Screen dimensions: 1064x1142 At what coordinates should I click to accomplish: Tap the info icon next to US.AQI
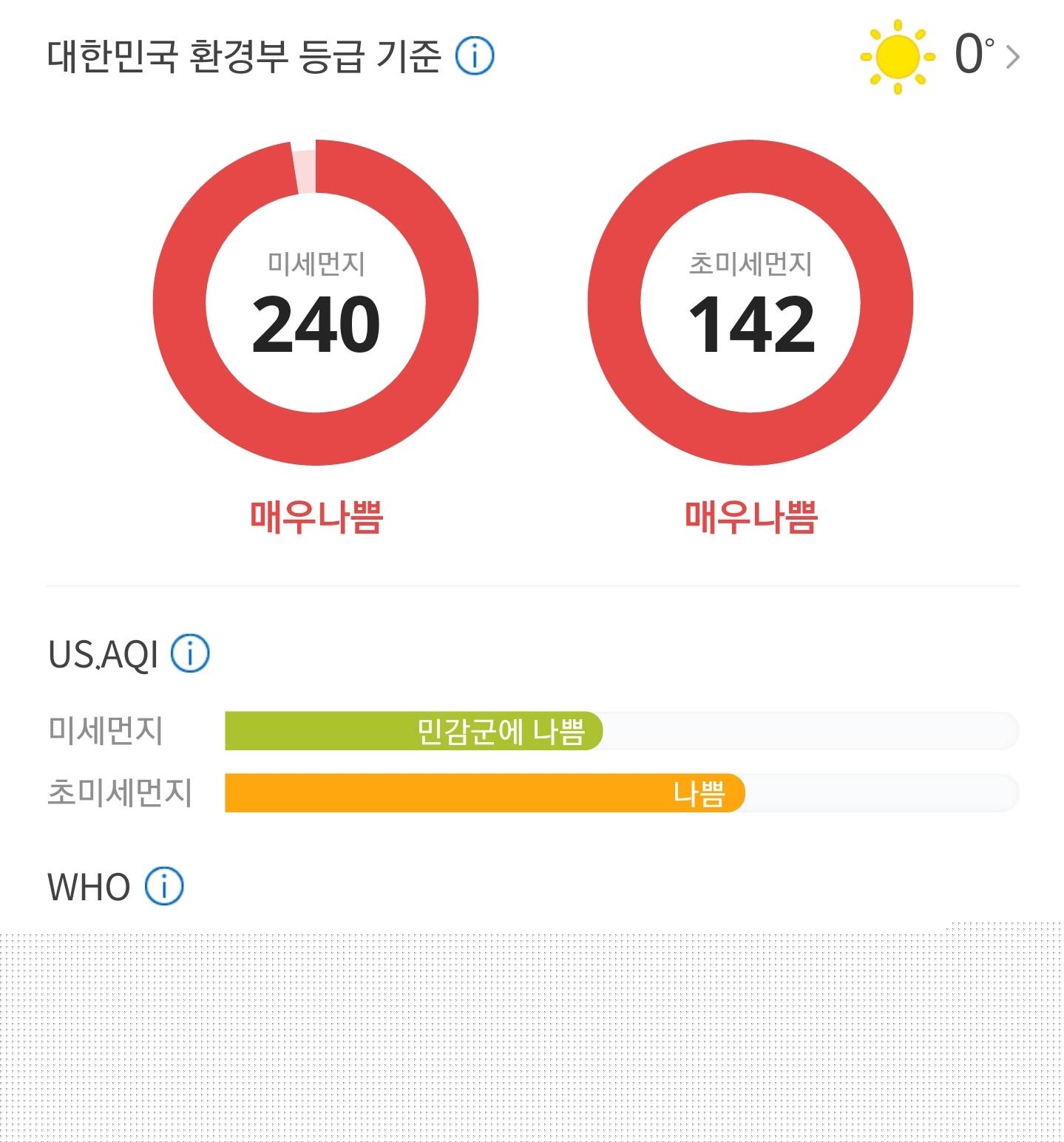[x=190, y=653]
